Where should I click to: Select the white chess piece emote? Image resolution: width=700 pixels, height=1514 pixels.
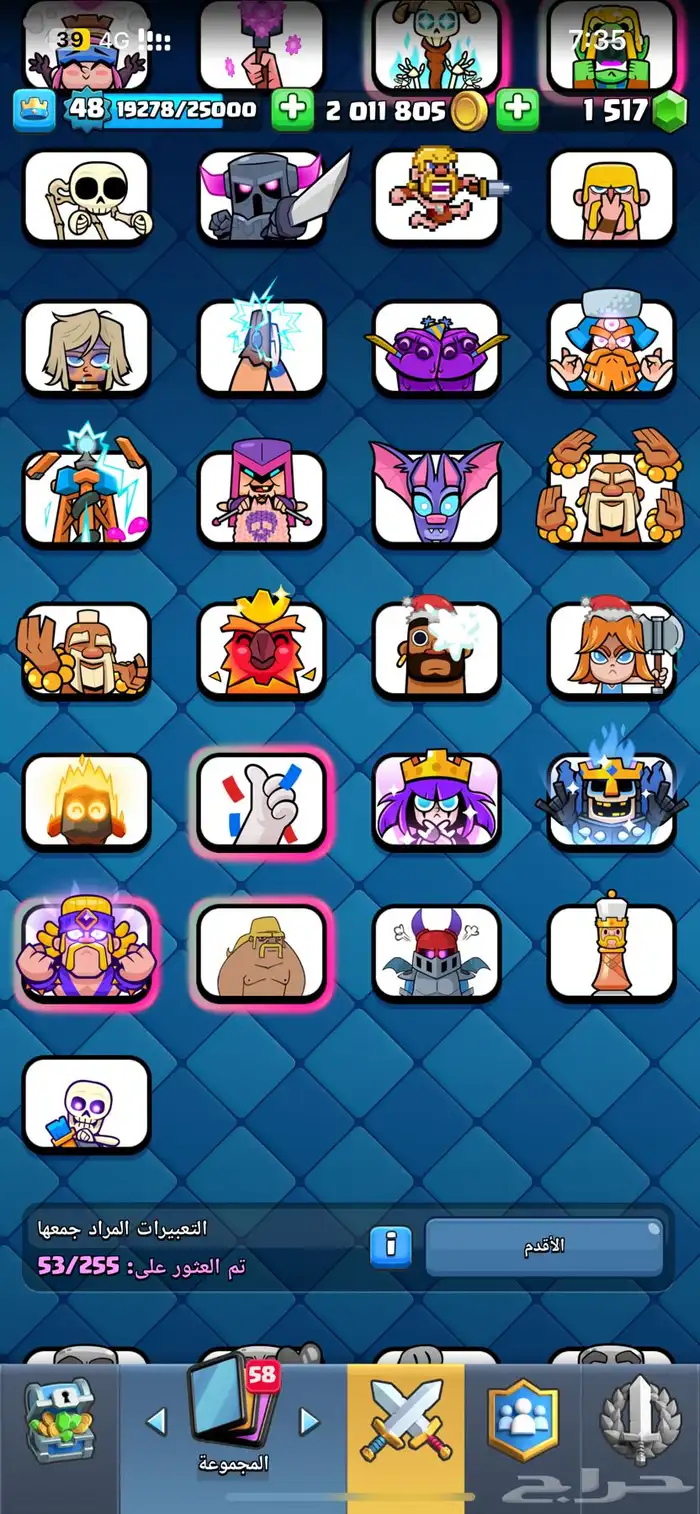click(x=611, y=951)
